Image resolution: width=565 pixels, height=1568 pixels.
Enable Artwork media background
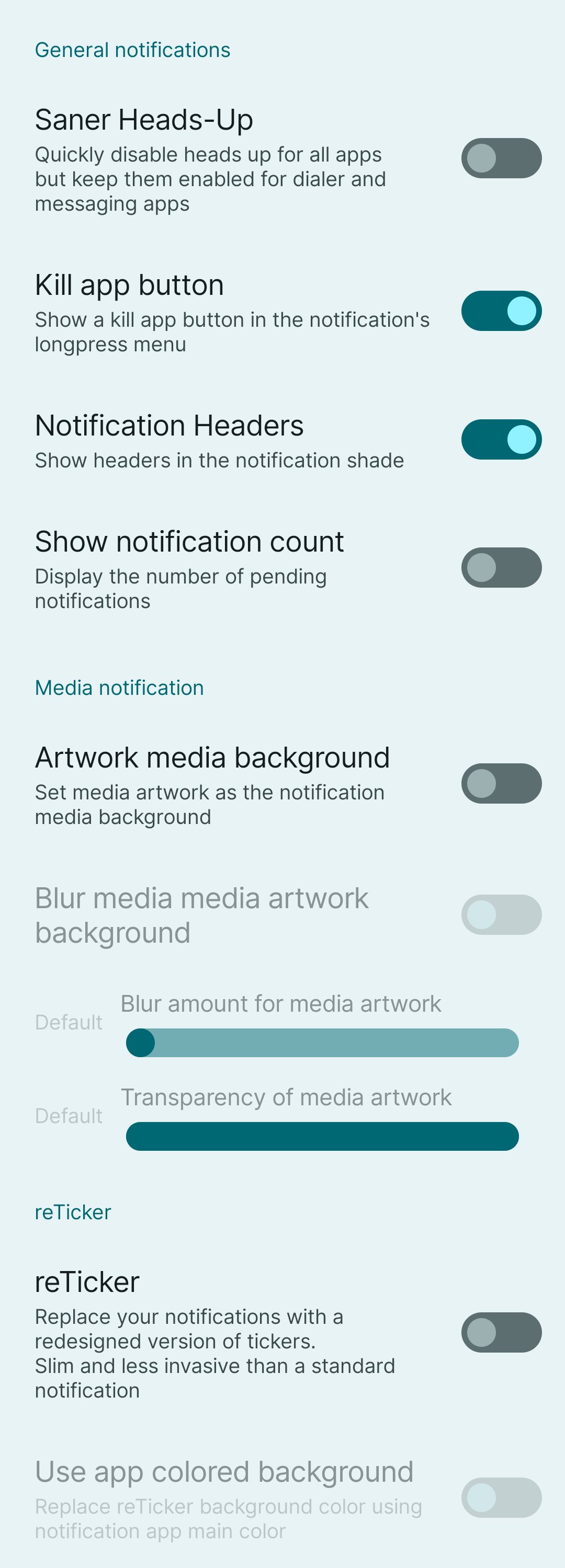pos(501,783)
